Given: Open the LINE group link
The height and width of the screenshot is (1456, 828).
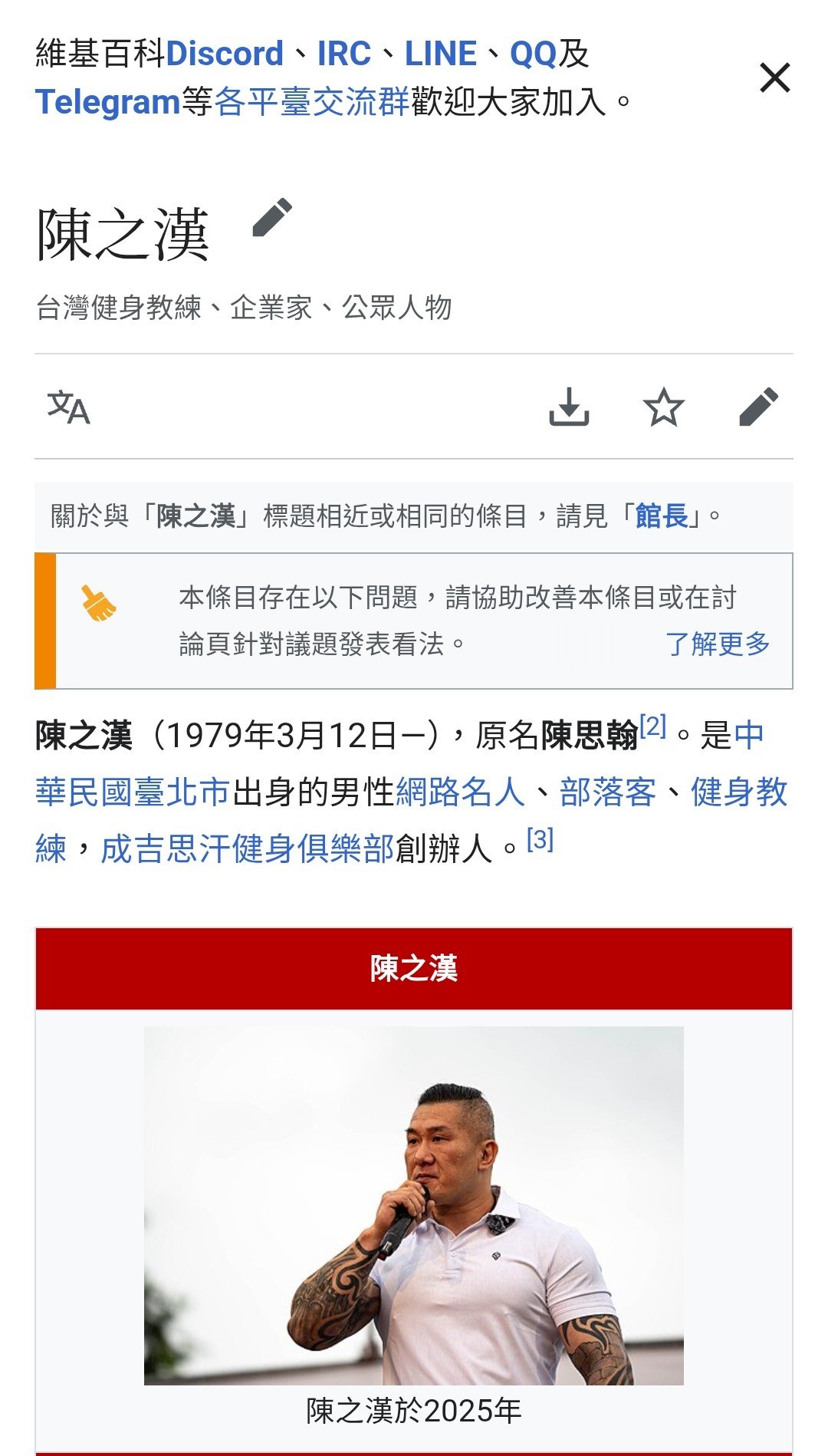Looking at the screenshot, I should coord(441,54).
